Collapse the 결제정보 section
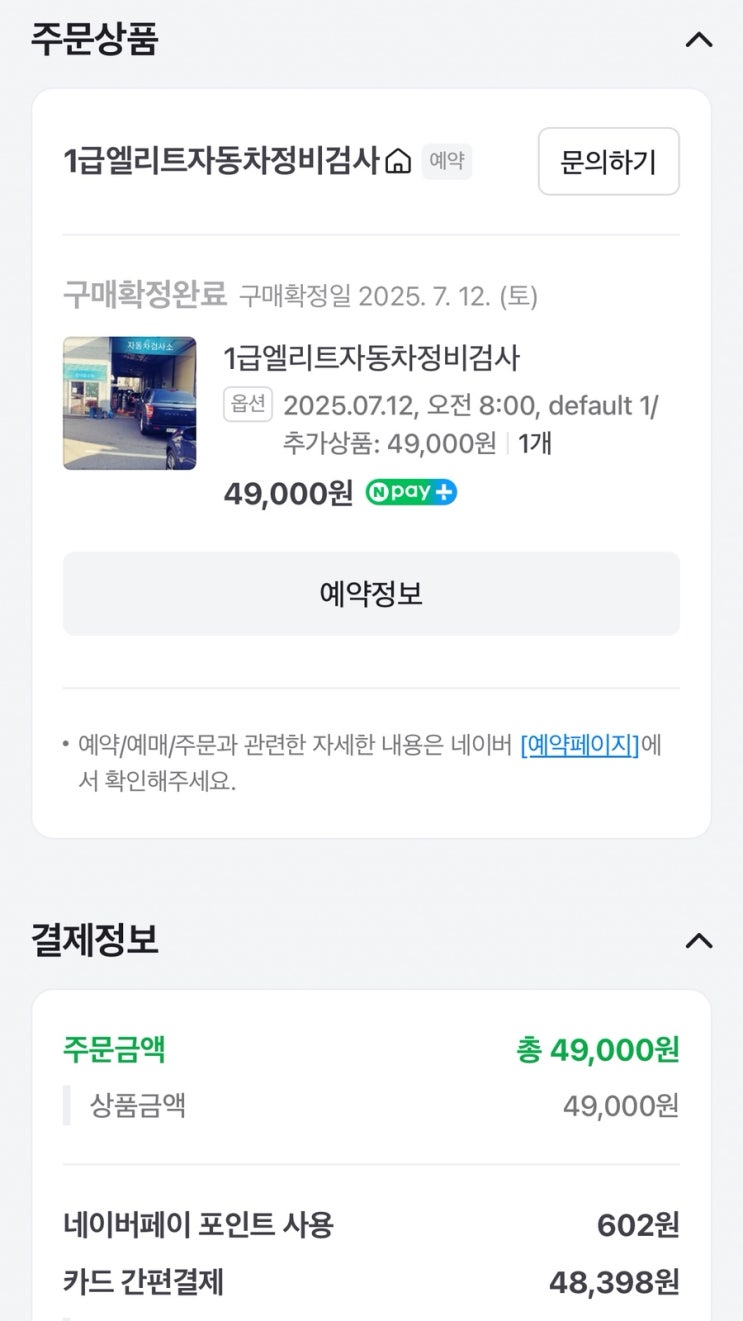743x1321 pixels. click(x=699, y=940)
